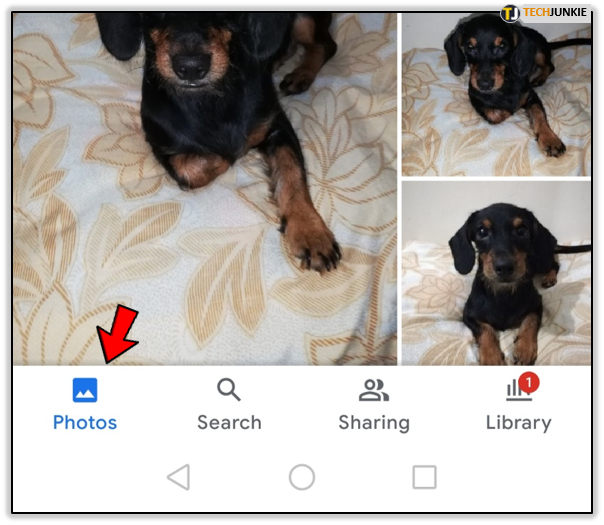Open the large close-up dog photo
Image resolution: width=604 pixels, height=525 pixels.
[204, 190]
